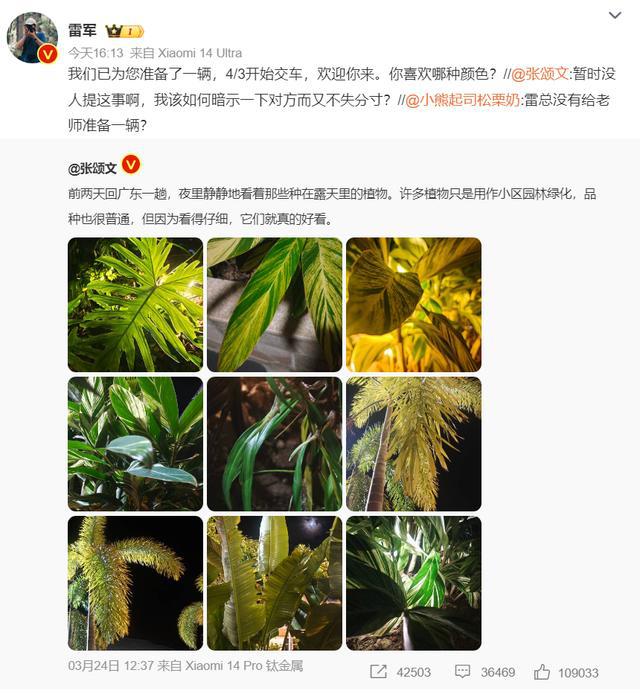View the yellow palm frond photo
Image resolution: width=640 pixels, height=699 pixels.
click(413, 443)
